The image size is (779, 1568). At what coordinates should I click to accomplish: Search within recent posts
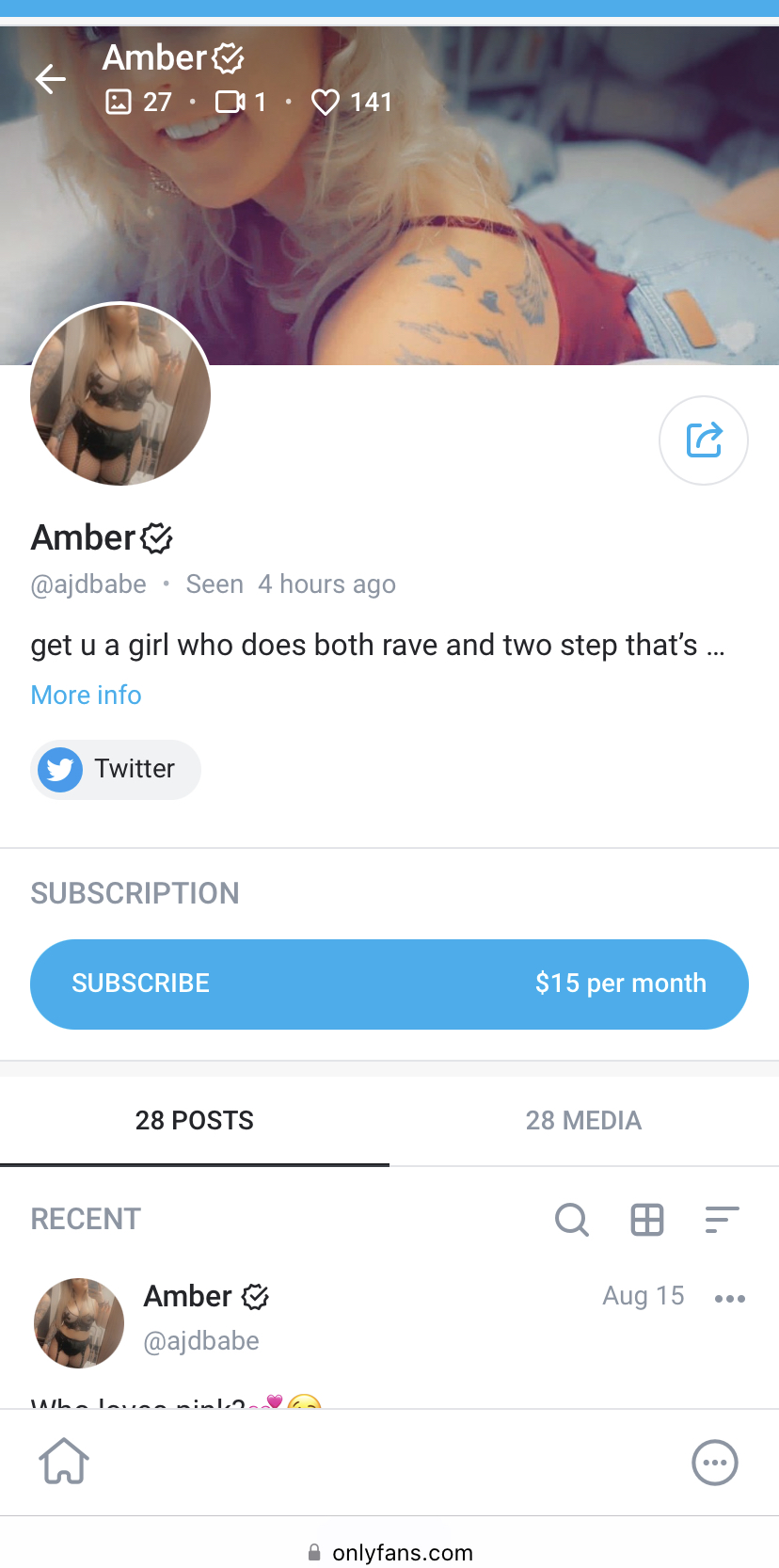(x=571, y=1220)
